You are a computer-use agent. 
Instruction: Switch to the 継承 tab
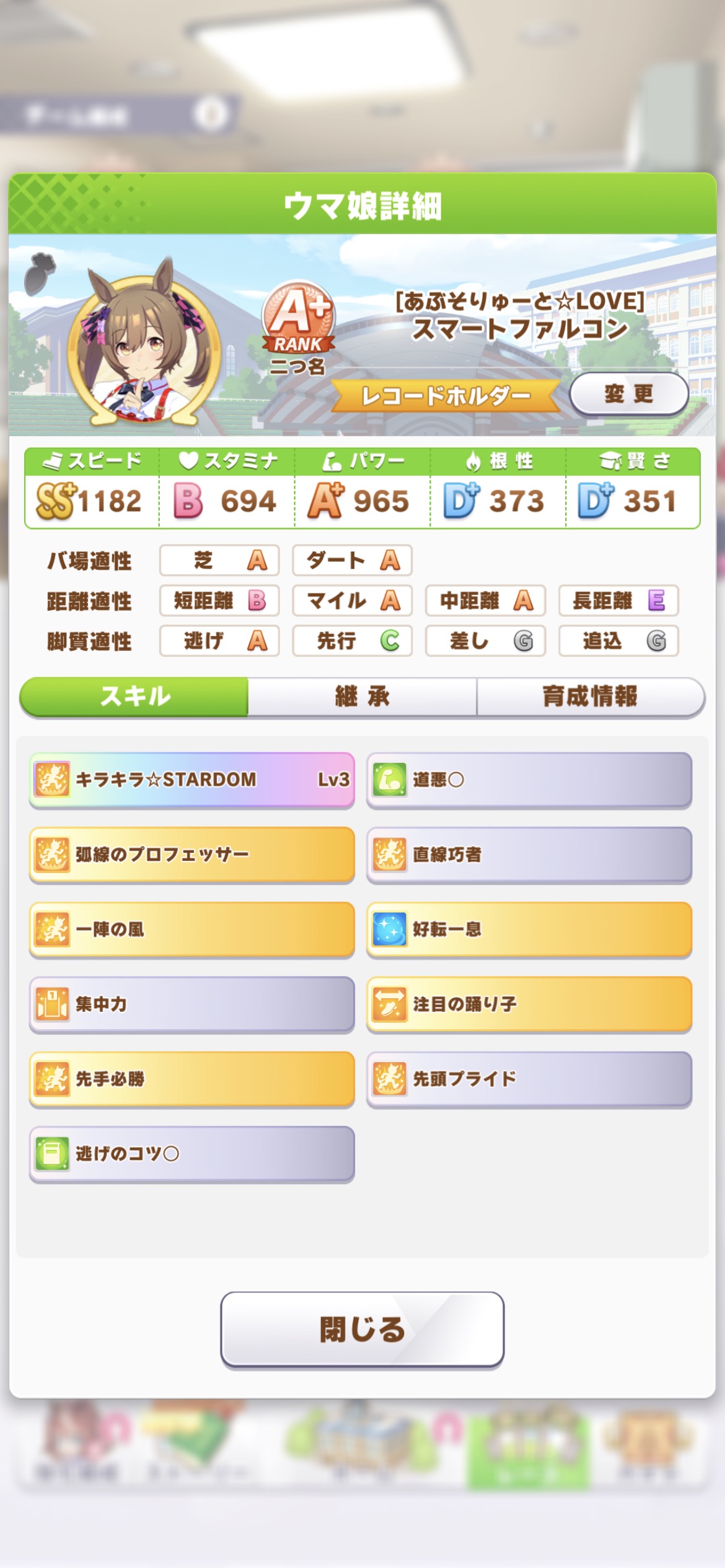(362, 697)
